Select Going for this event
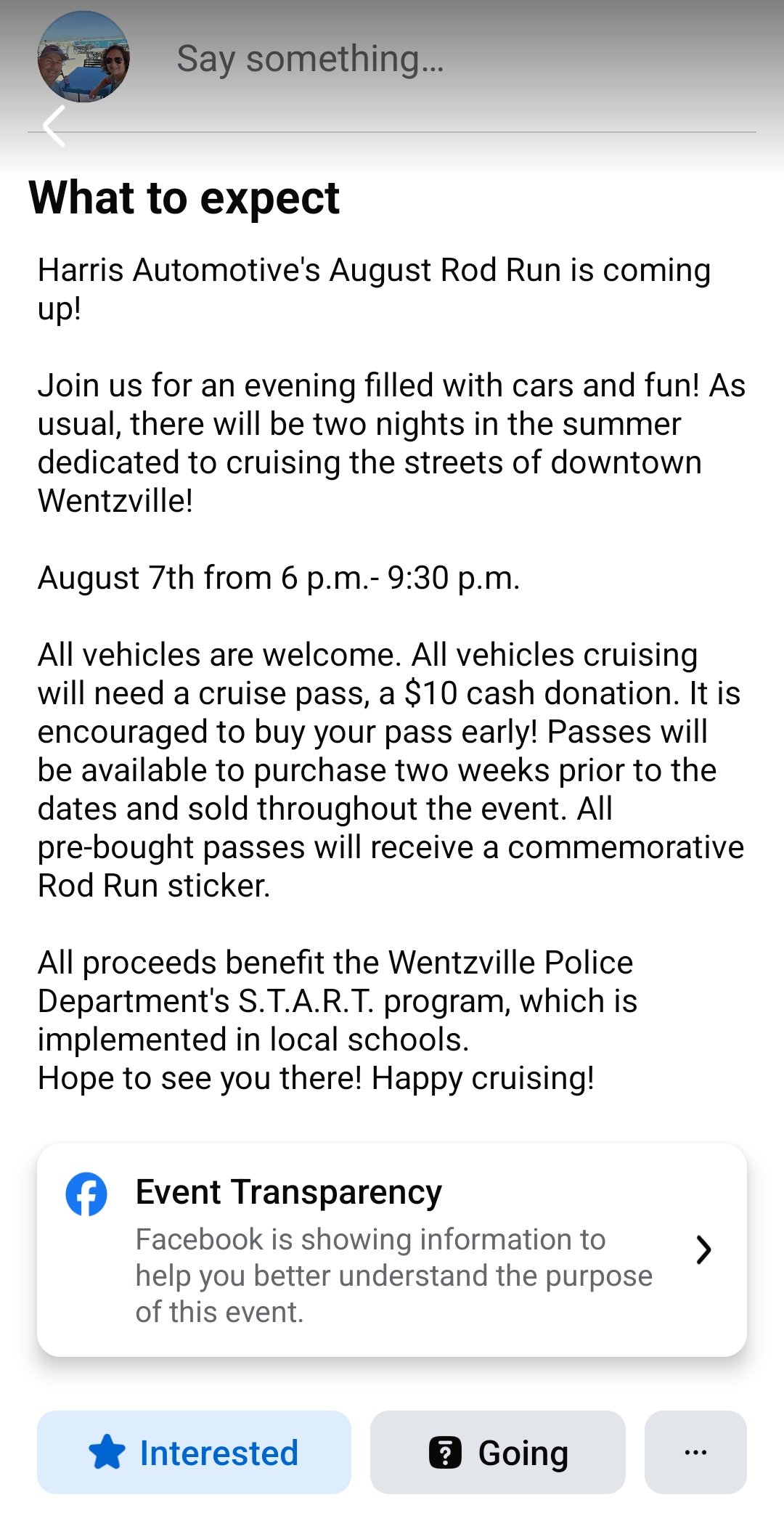This screenshot has height=1513, width=784. click(498, 1452)
